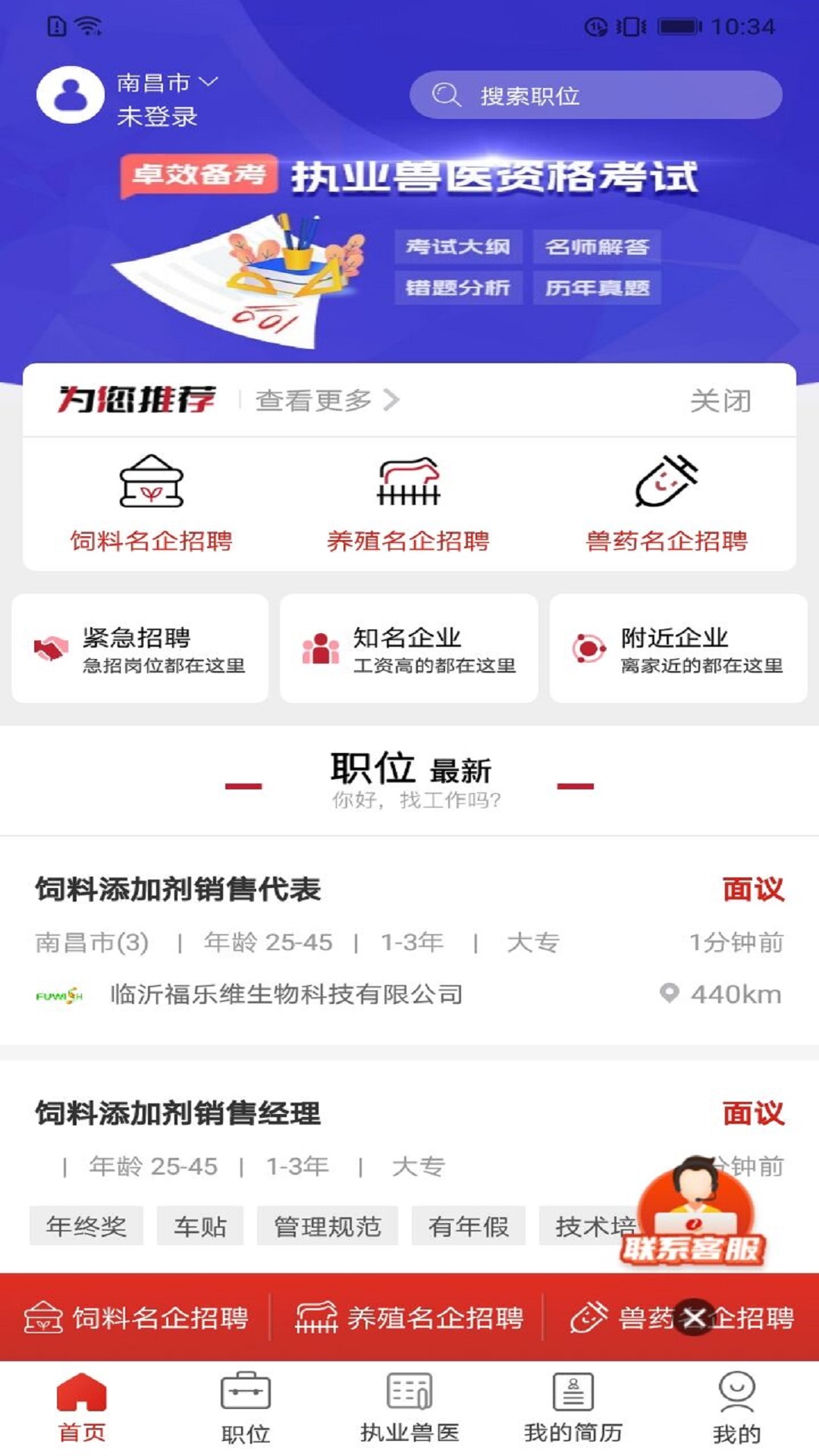
Task: Switch to the 我的 tab
Action: 736,1407
